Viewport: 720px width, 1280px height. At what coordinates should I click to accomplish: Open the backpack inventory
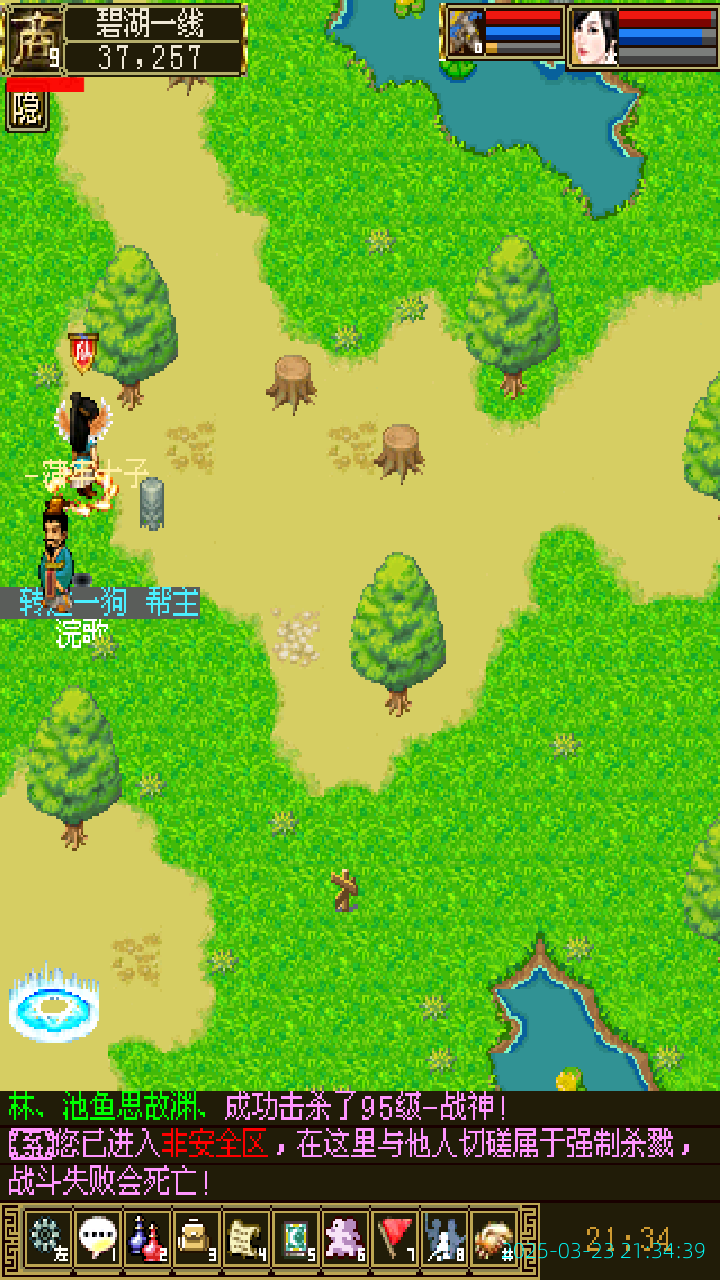point(196,1238)
